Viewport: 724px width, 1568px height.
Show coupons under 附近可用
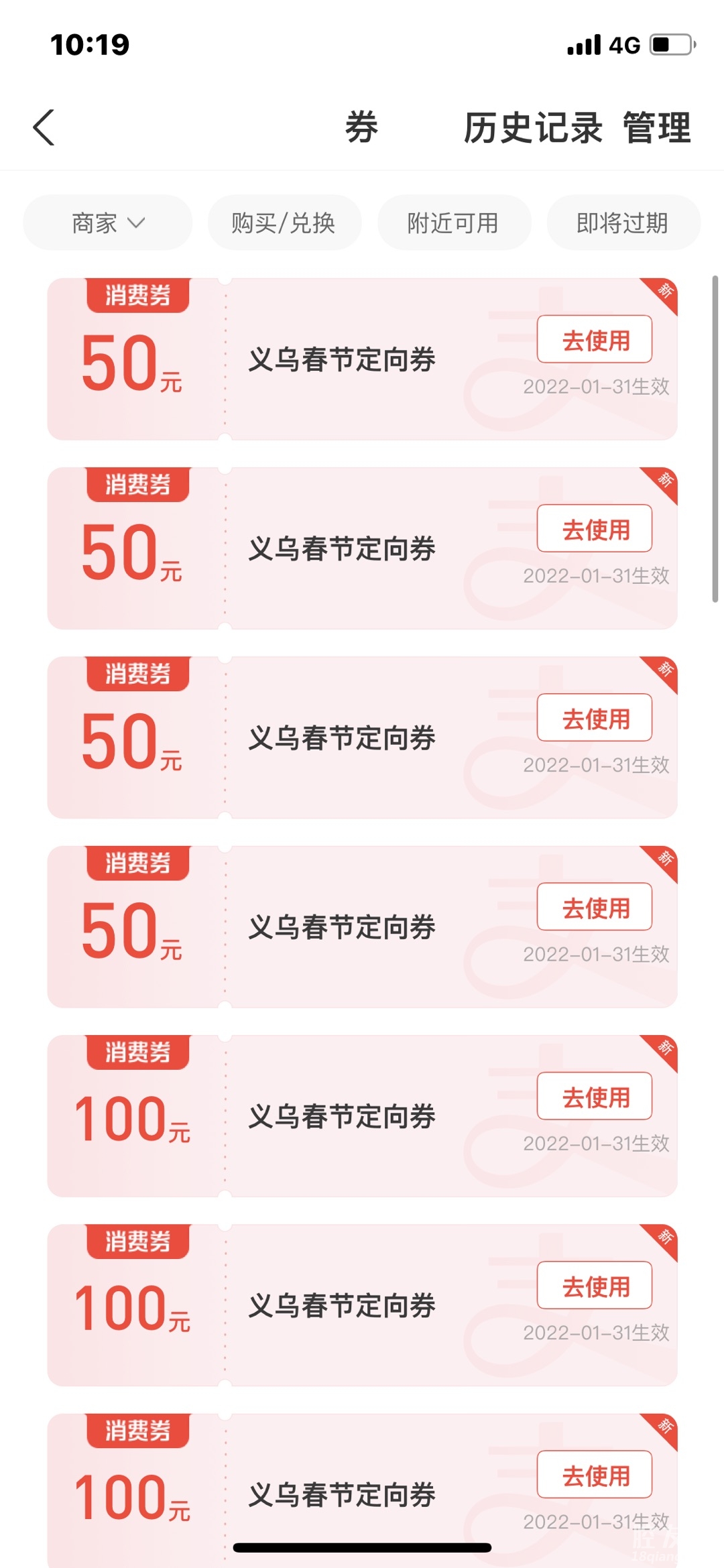[x=453, y=223]
